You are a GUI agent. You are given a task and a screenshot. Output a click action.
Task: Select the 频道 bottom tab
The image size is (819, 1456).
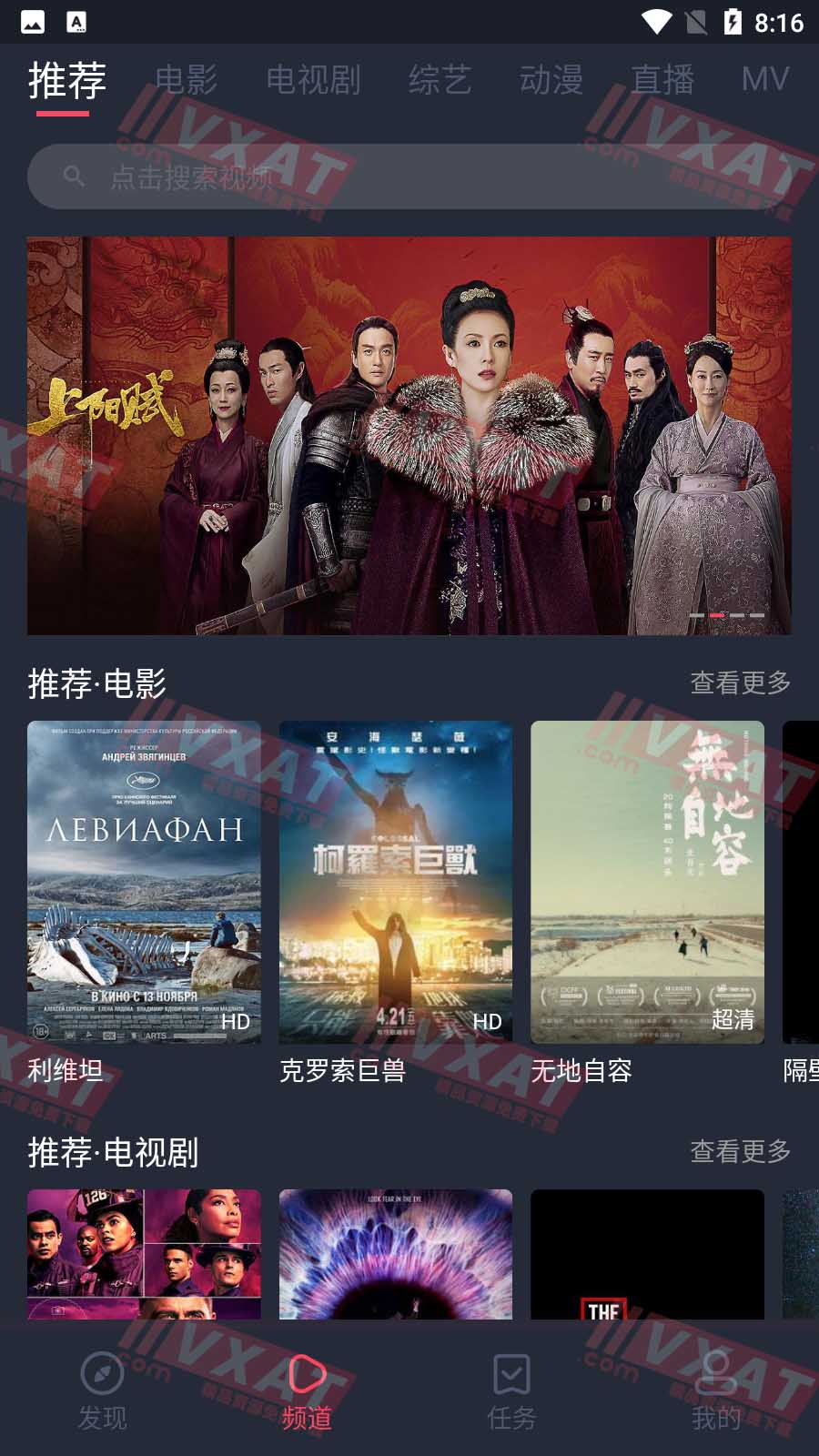coord(307,1390)
